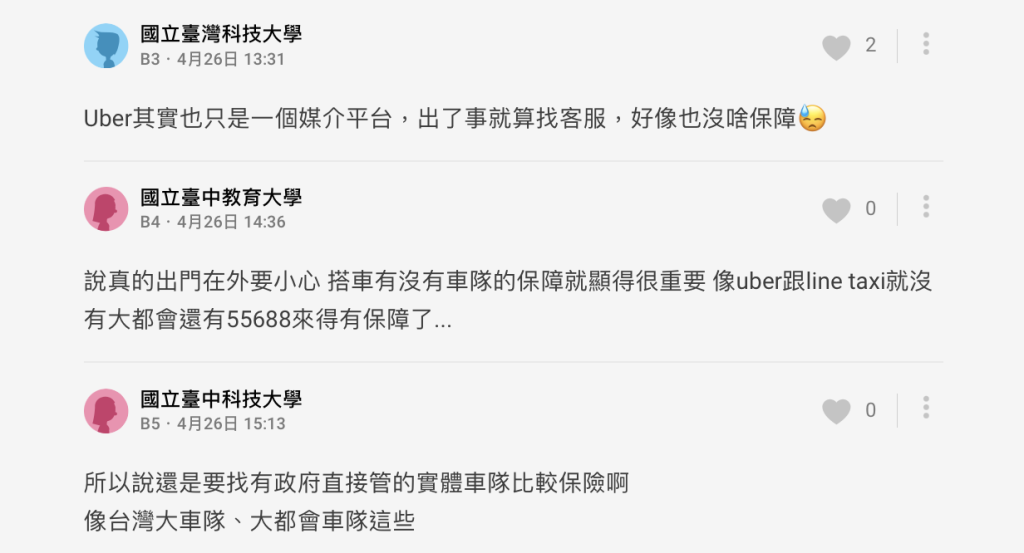
Task: Like the B3 comment from 國立臺灣科技大學
Action: 836,47
